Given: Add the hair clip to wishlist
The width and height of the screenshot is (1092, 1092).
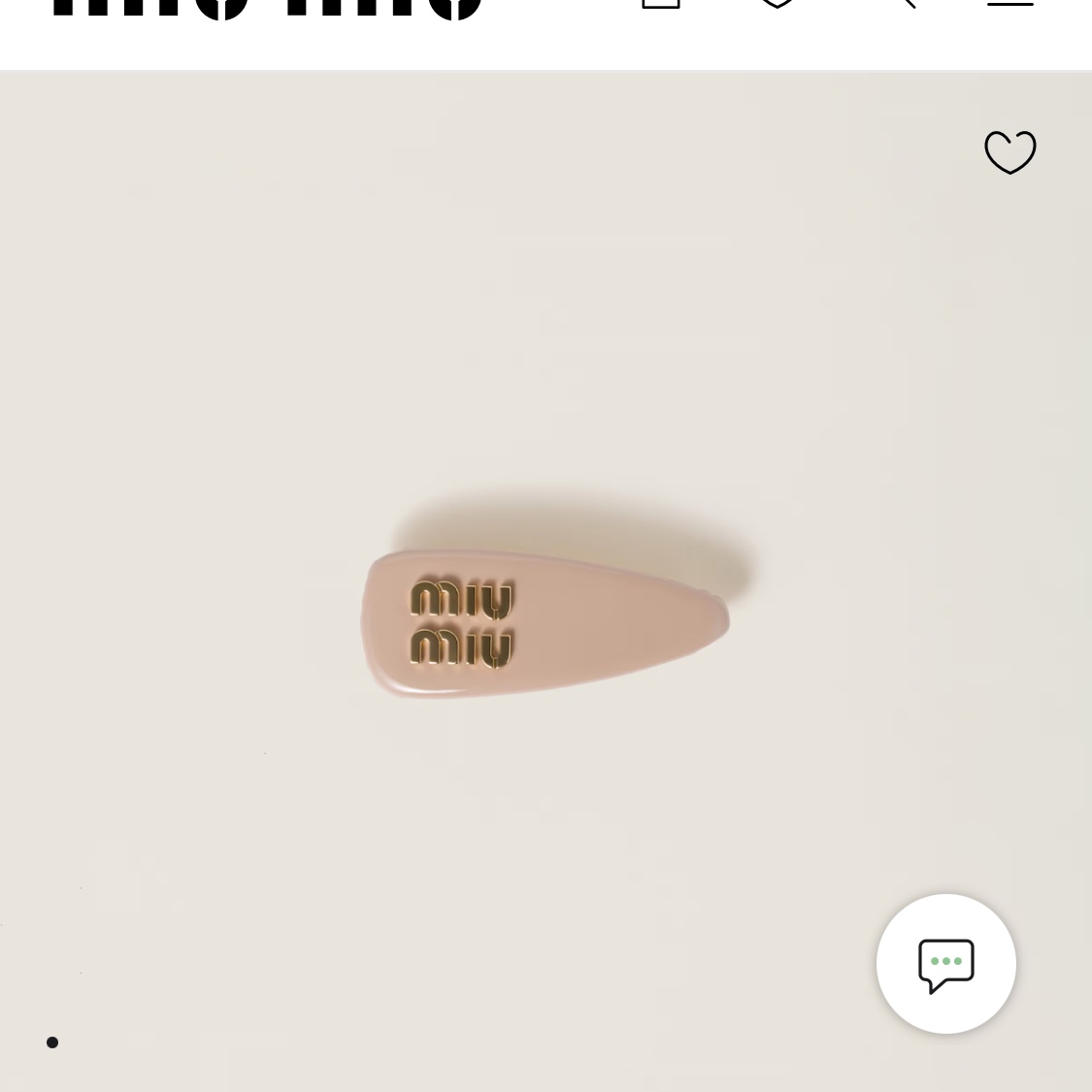Looking at the screenshot, I should 1009,152.
